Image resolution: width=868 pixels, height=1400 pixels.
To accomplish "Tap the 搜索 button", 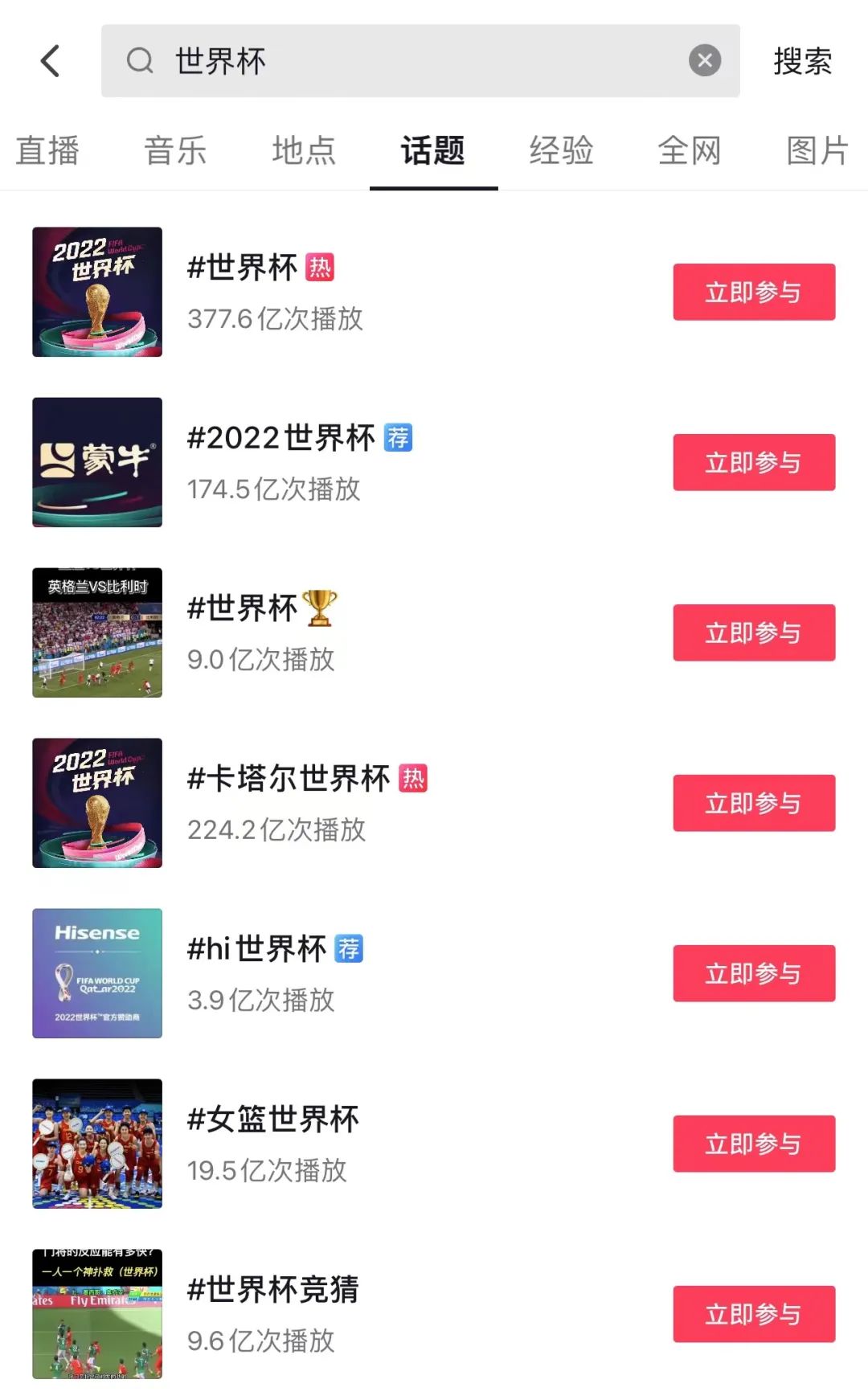I will point(802,61).
